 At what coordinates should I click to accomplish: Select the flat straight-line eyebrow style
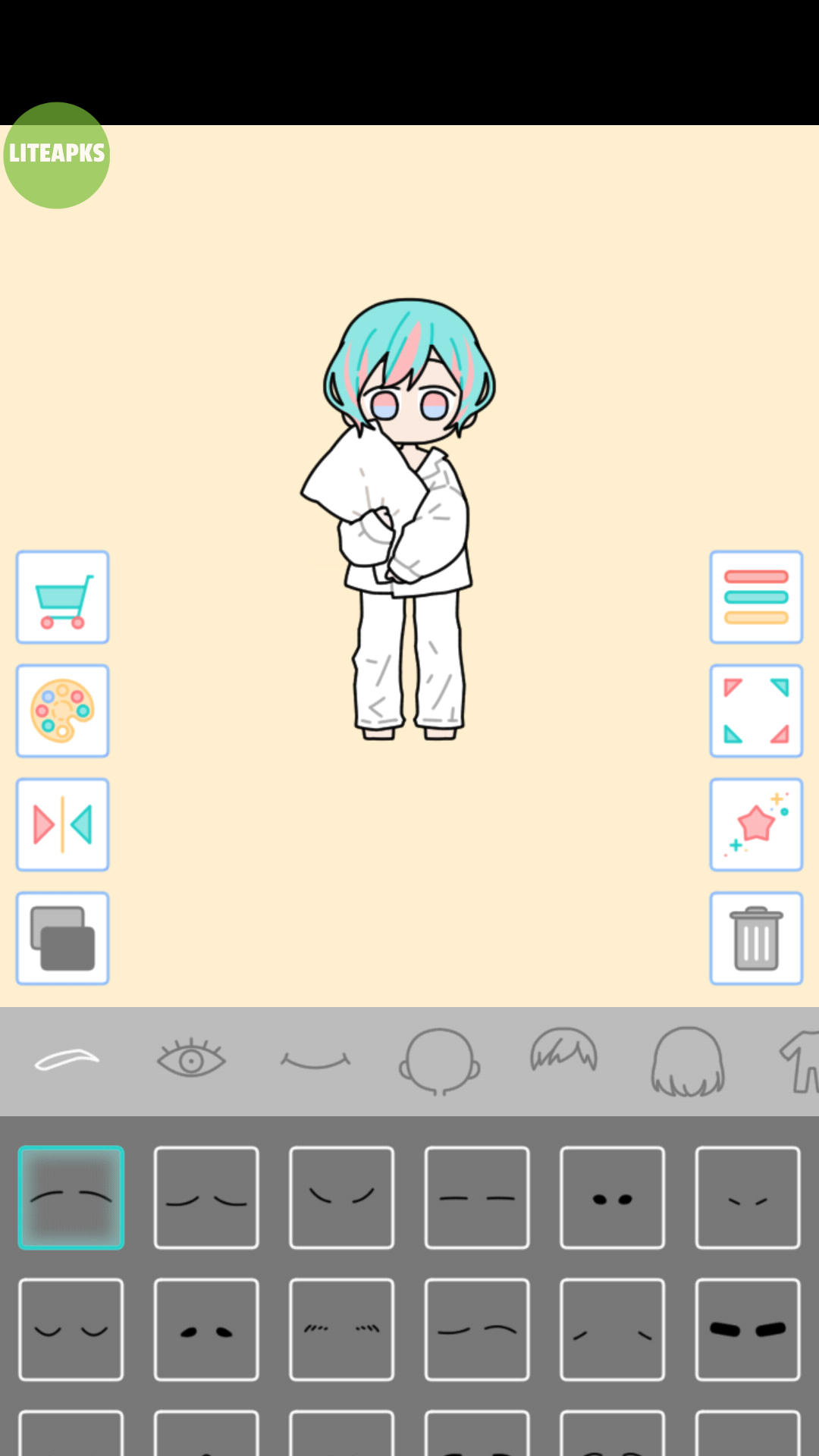(477, 1198)
